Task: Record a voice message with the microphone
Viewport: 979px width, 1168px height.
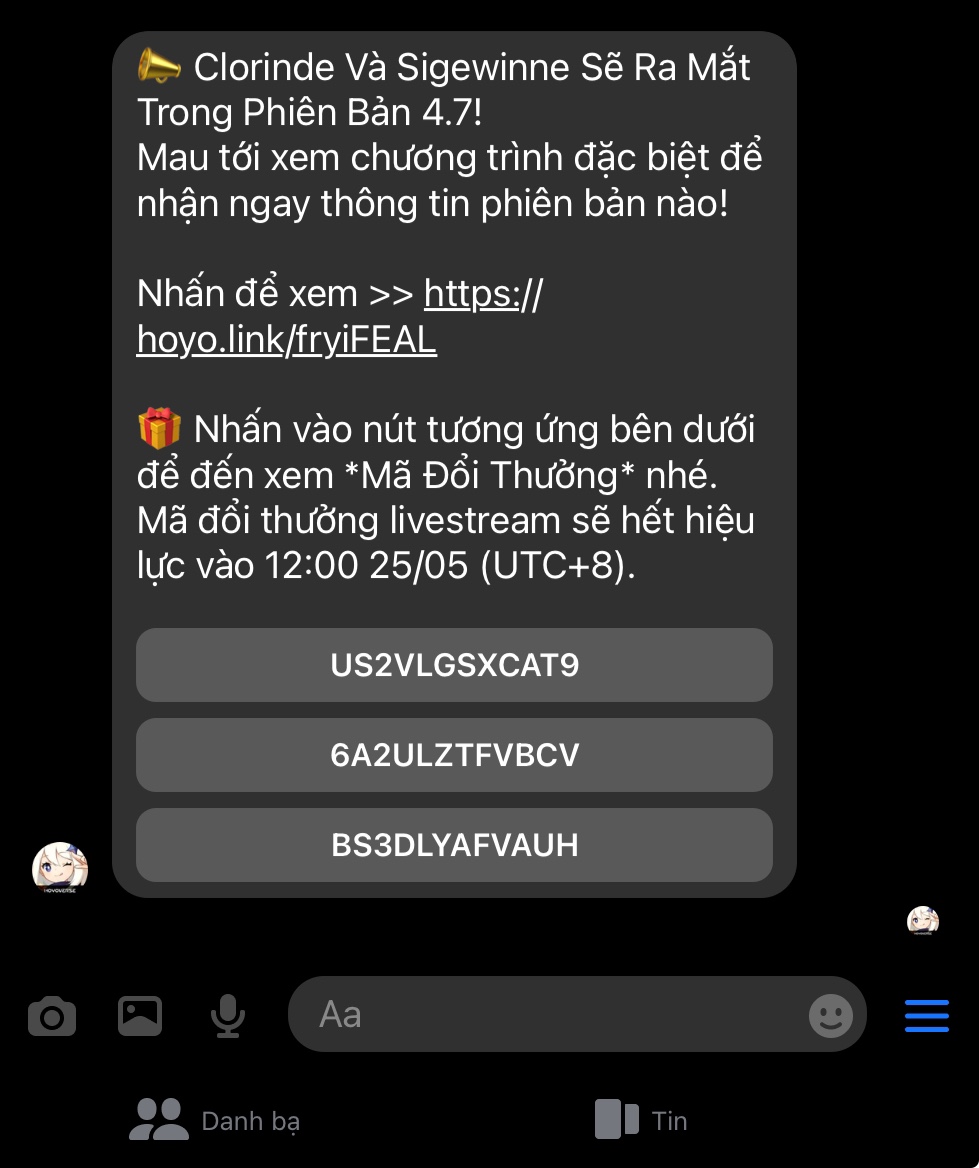Action: (x=228, y=1016)
